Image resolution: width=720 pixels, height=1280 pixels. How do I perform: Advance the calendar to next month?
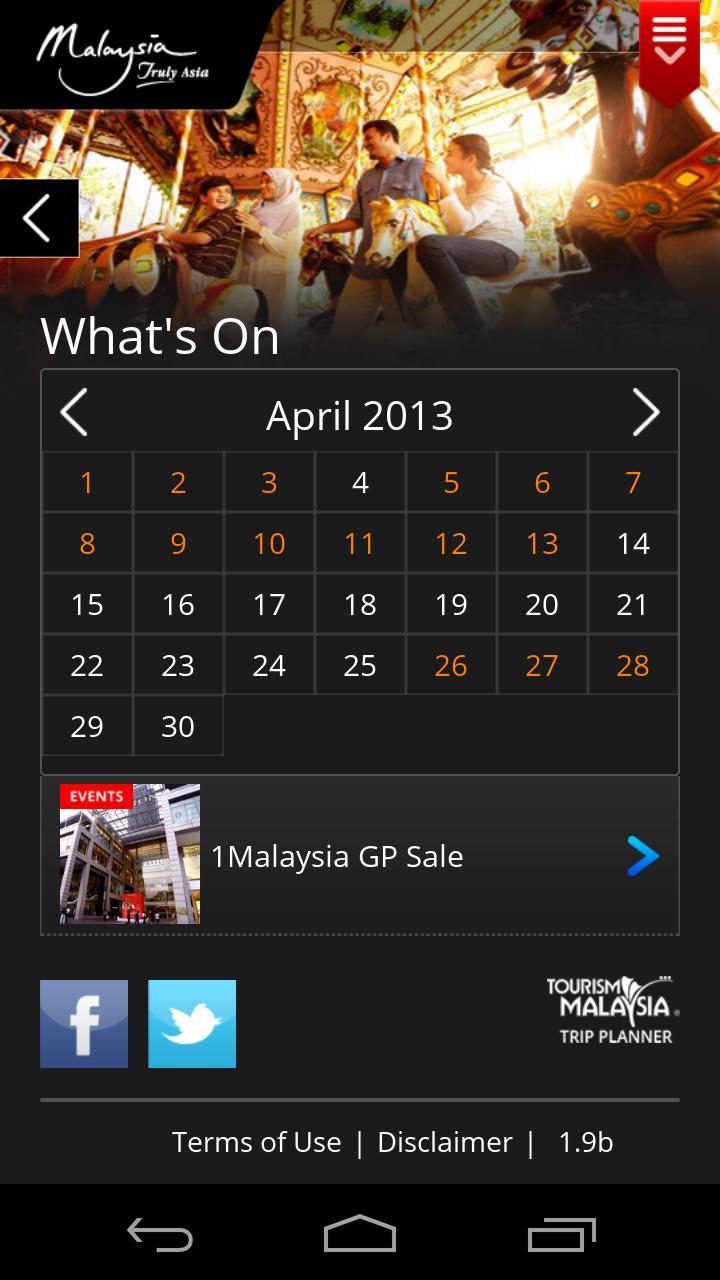point(646,413)
